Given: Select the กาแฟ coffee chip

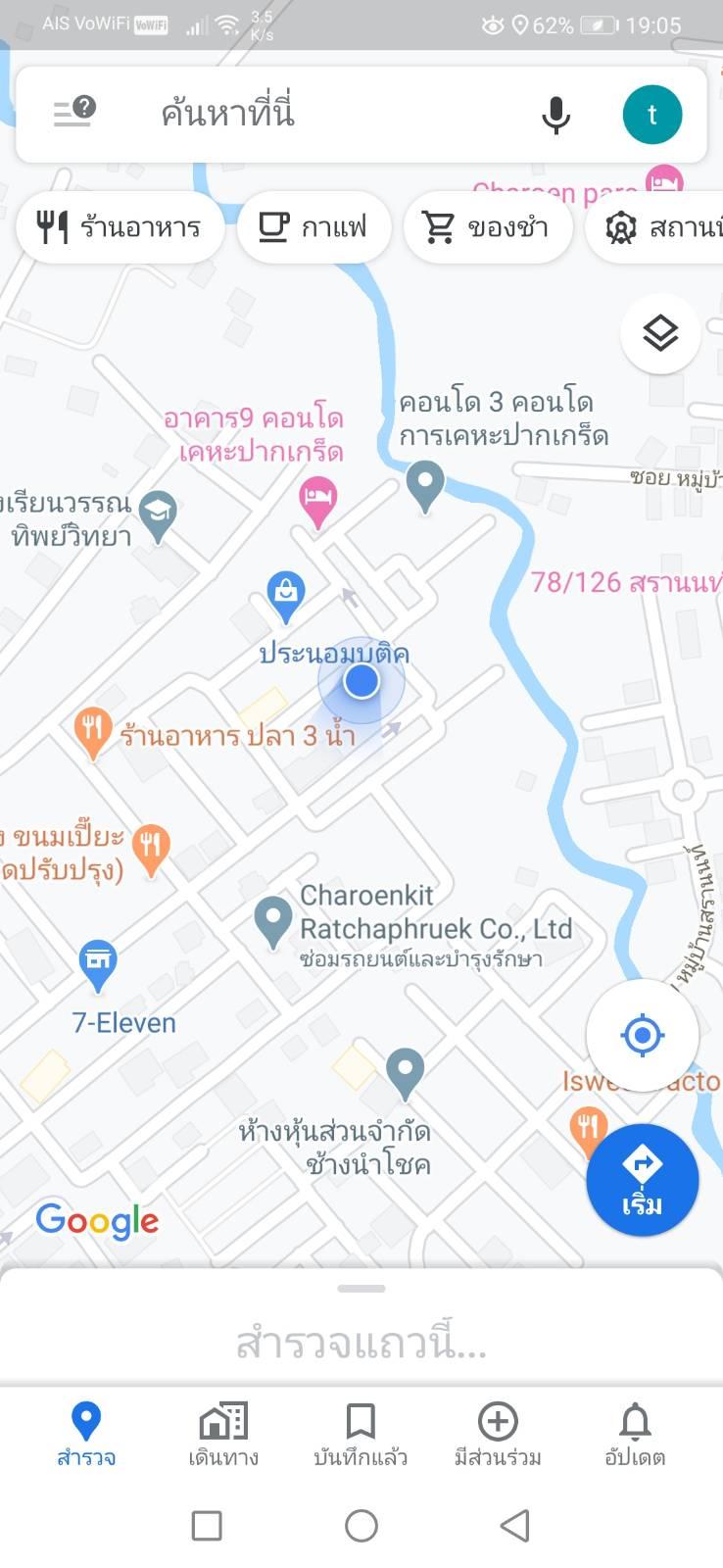Looking at the screenshot, I should [314, 227].
